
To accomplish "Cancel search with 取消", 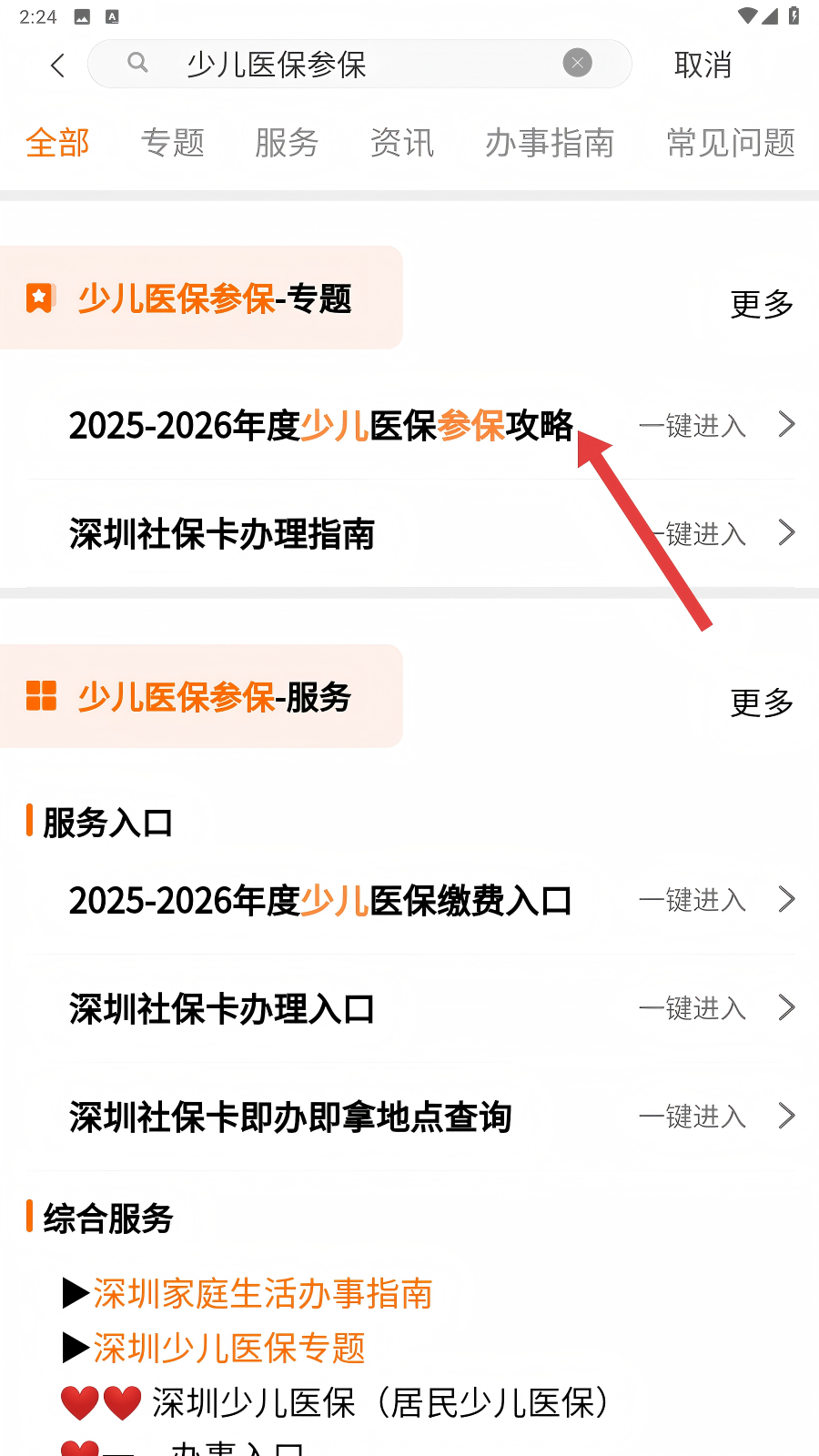I will point(703,65).
